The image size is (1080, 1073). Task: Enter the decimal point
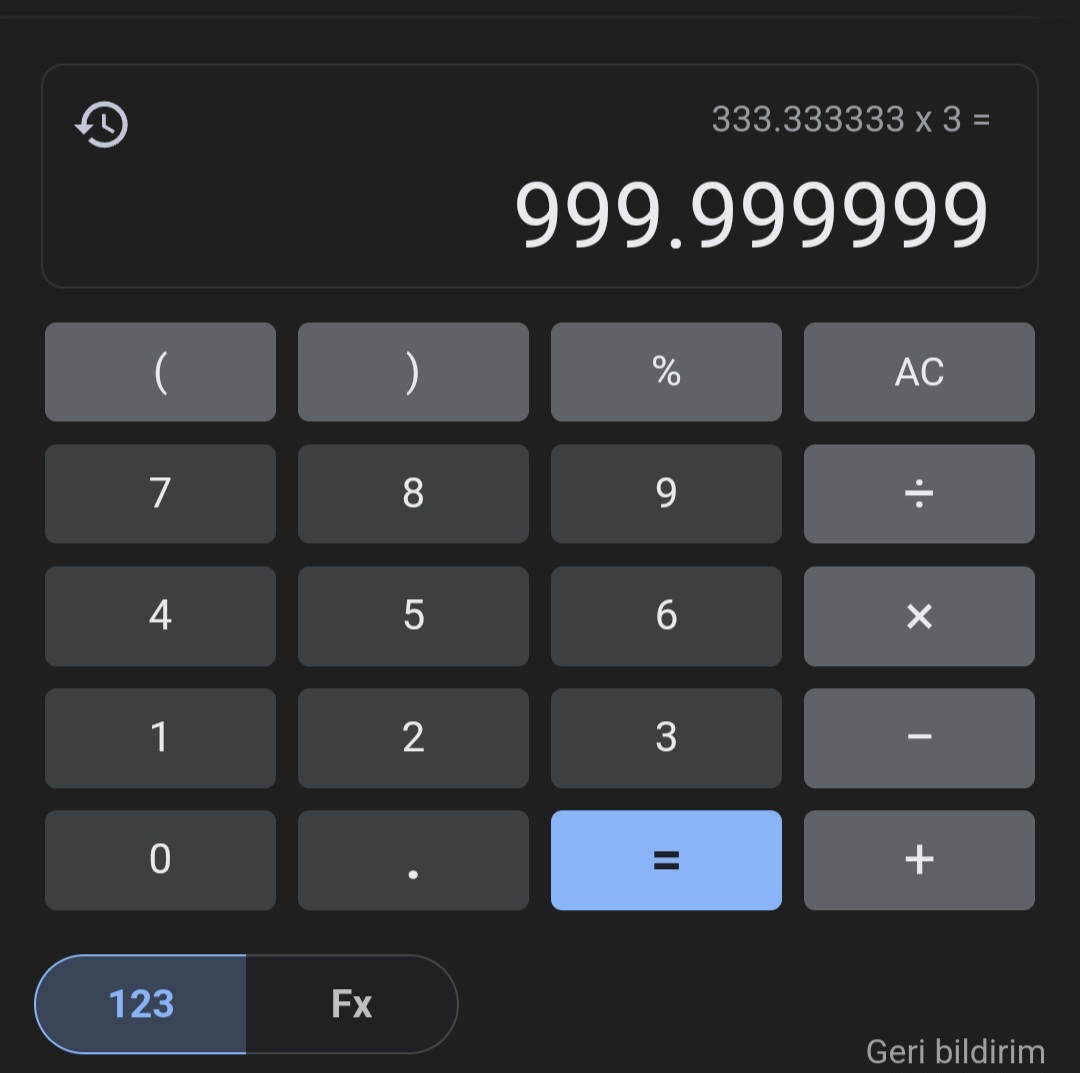pyautogui.click(x=413, y=860)
